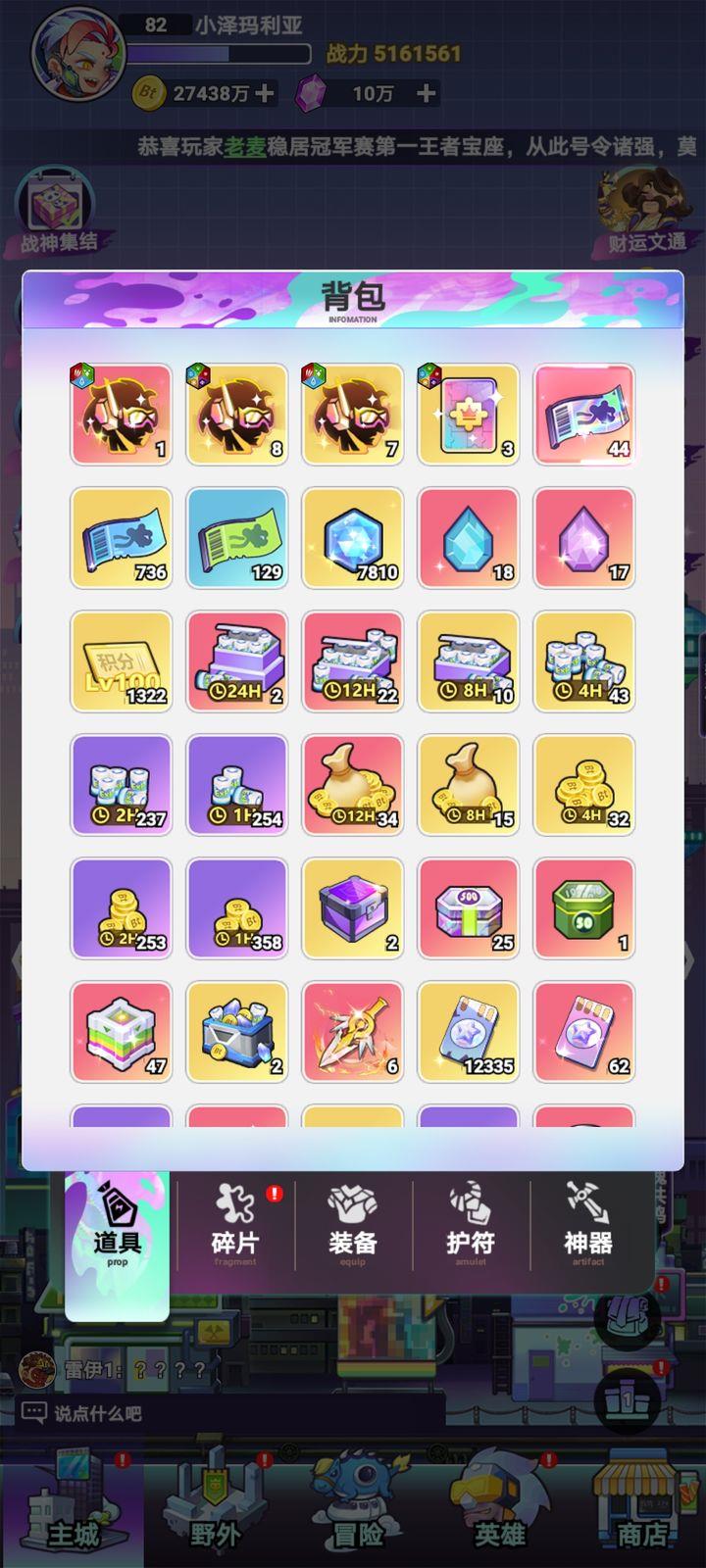Go to the 野外 section
The width and height of the screenshot is (706, 1568).
pos(215,1509)
